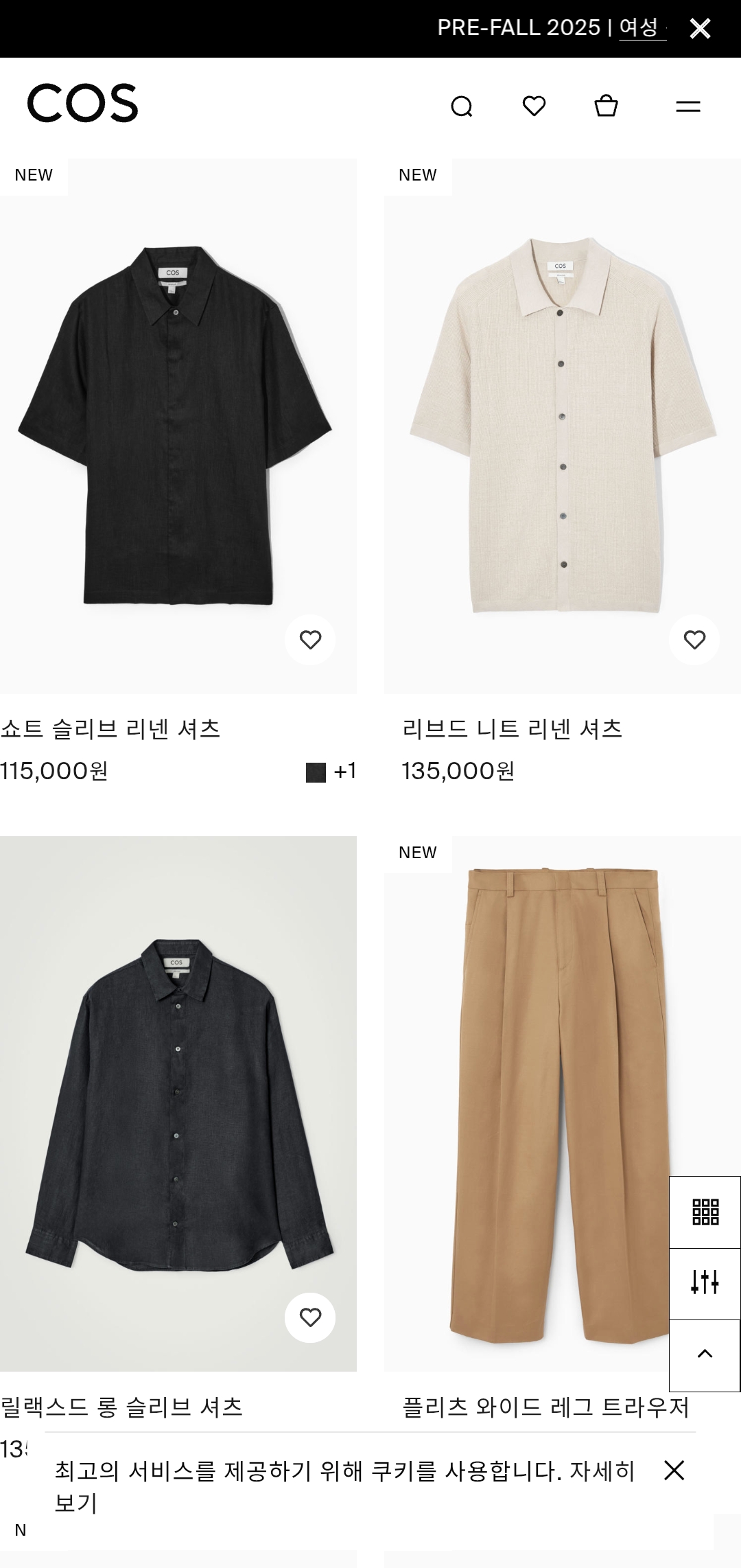Open the 여성 link in top banner
This screenshot has height=1568, width=741.
point(639,27)
